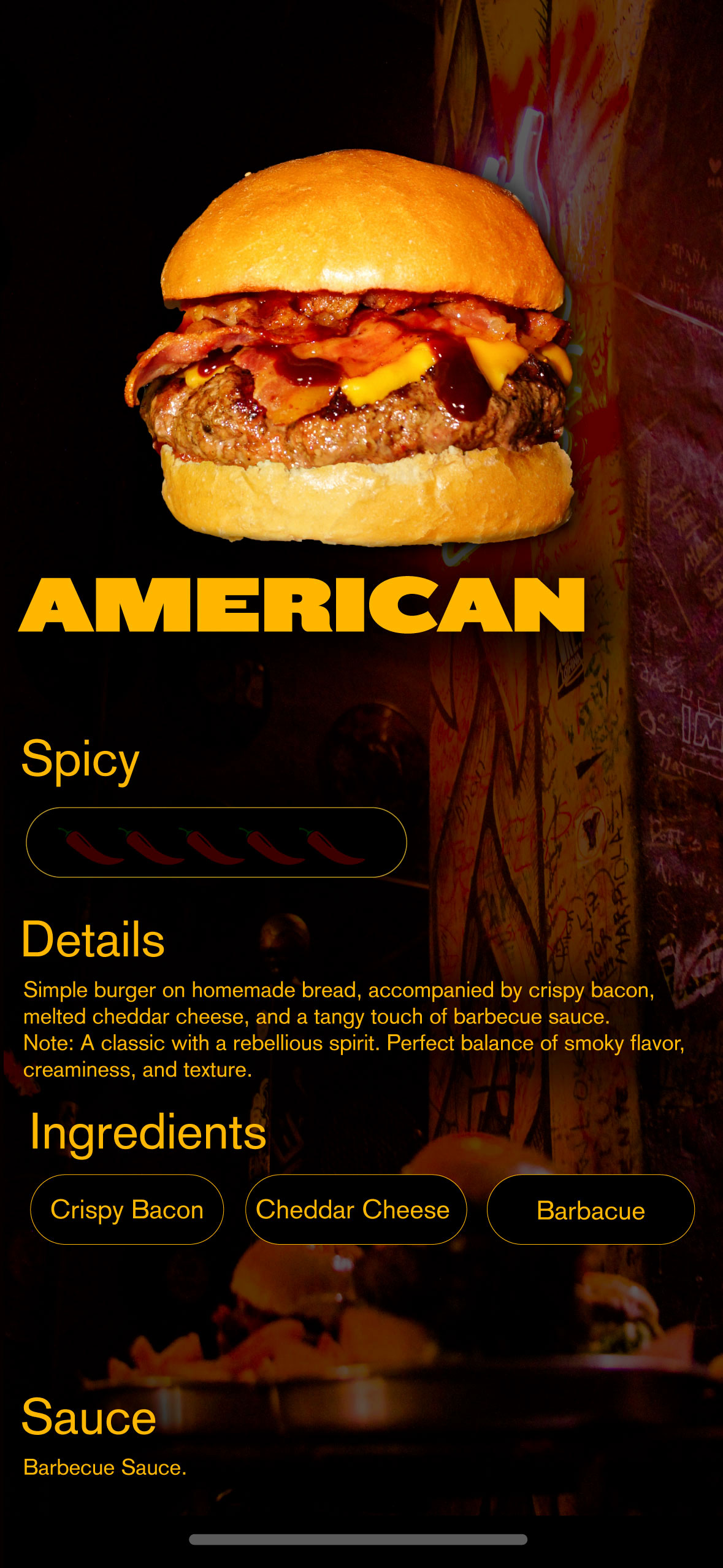The image size is (723, 1568).
Task: Choose the Cheddar Cheese ingredient chip
Action: (356, 1210)
